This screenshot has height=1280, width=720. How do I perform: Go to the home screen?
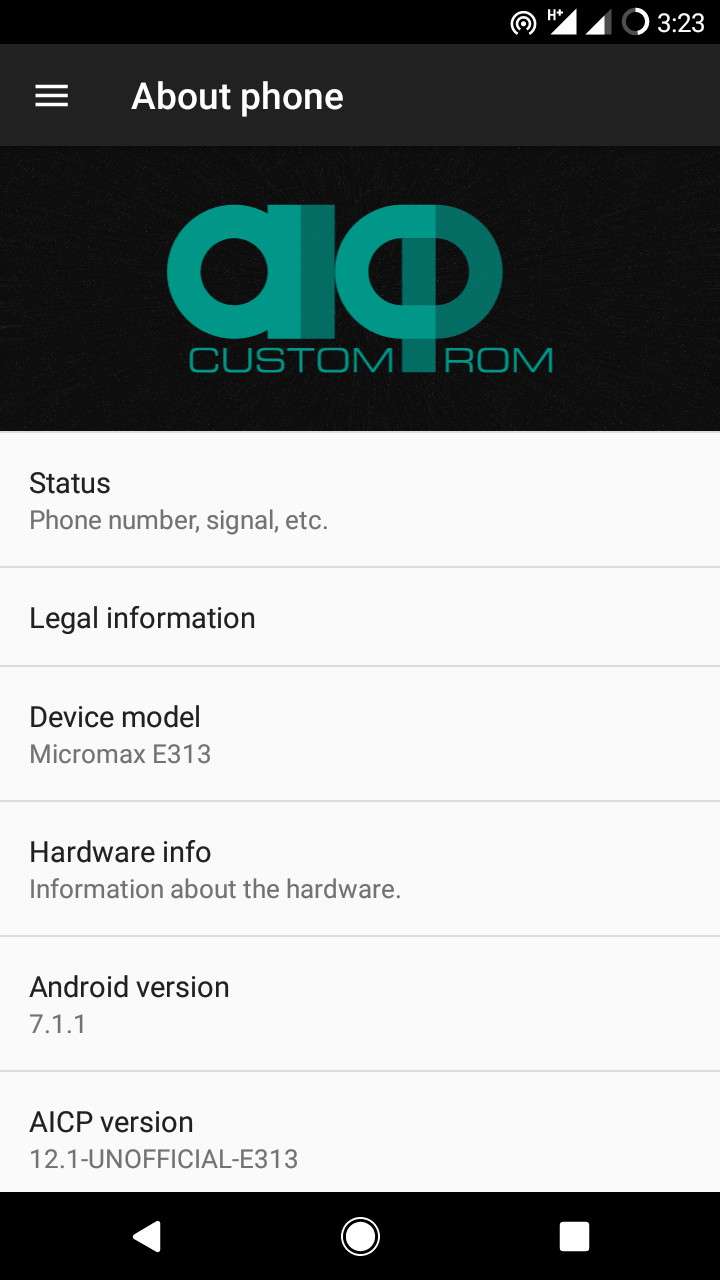pos(360,1237)
